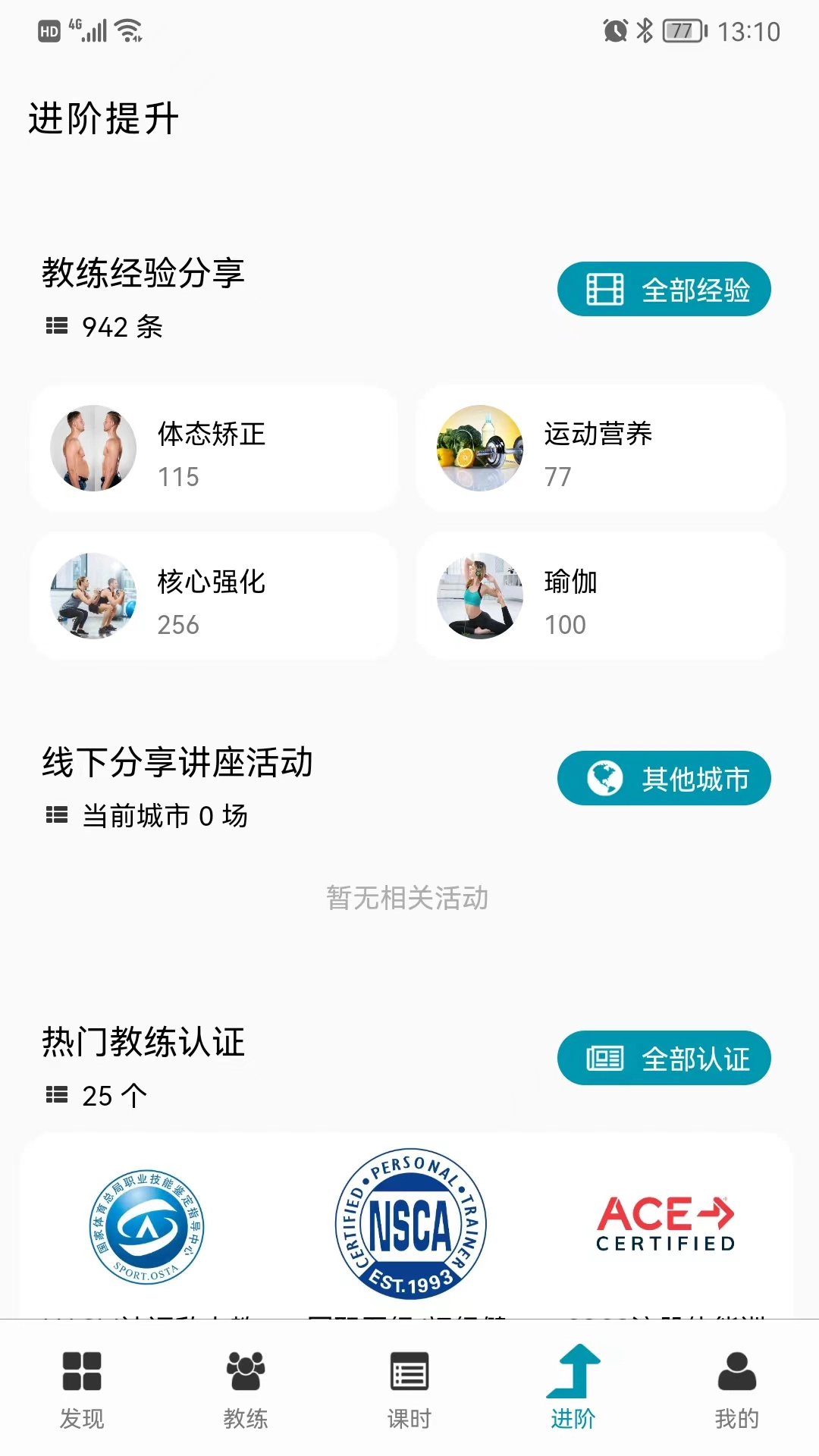The width and height of the screenshot is (819, 1456).
Task: Switch to the 课时 tab
Action: point(409,1389)
